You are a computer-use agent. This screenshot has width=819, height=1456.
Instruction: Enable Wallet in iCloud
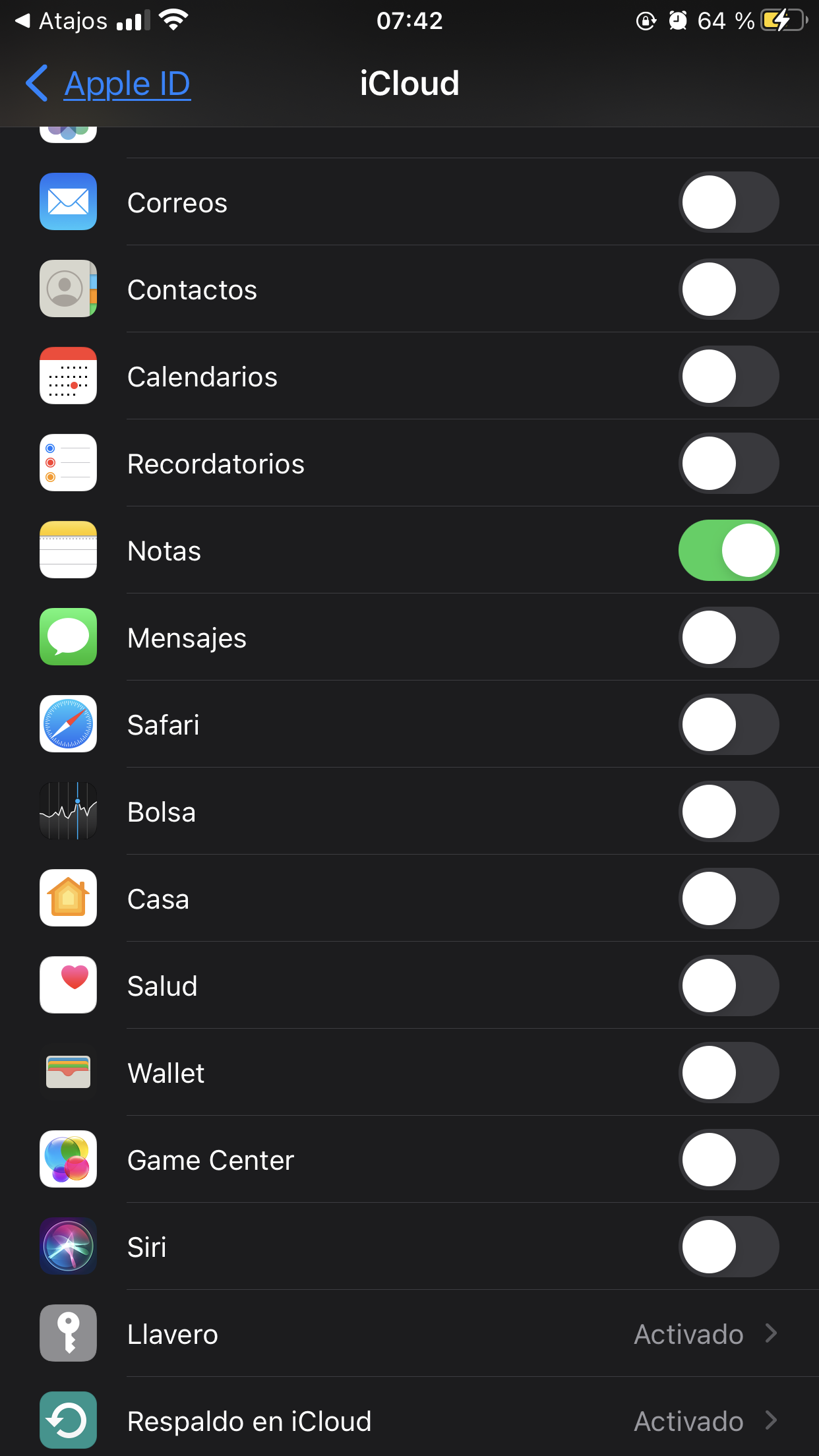point(728,1073)
